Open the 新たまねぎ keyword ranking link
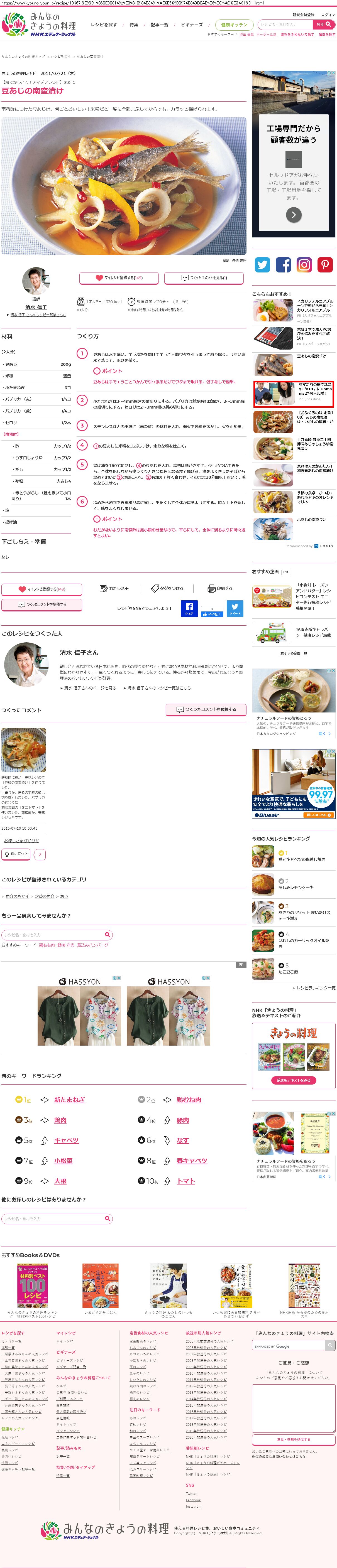 pyautogui.click(x=69, y=1100)
